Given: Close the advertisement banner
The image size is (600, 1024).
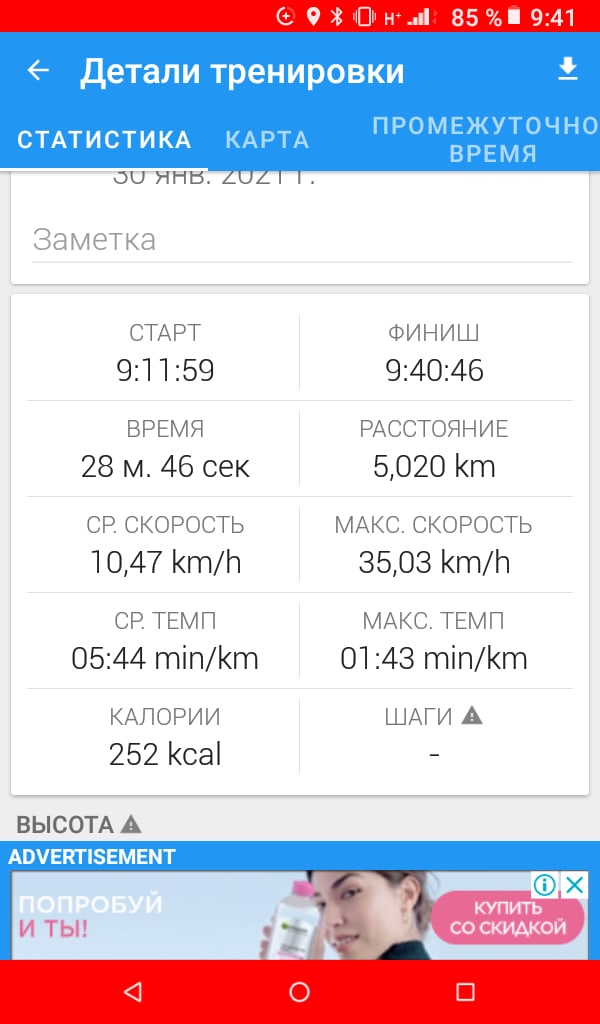Looking at the screenshot, I should tap(574, 885).
